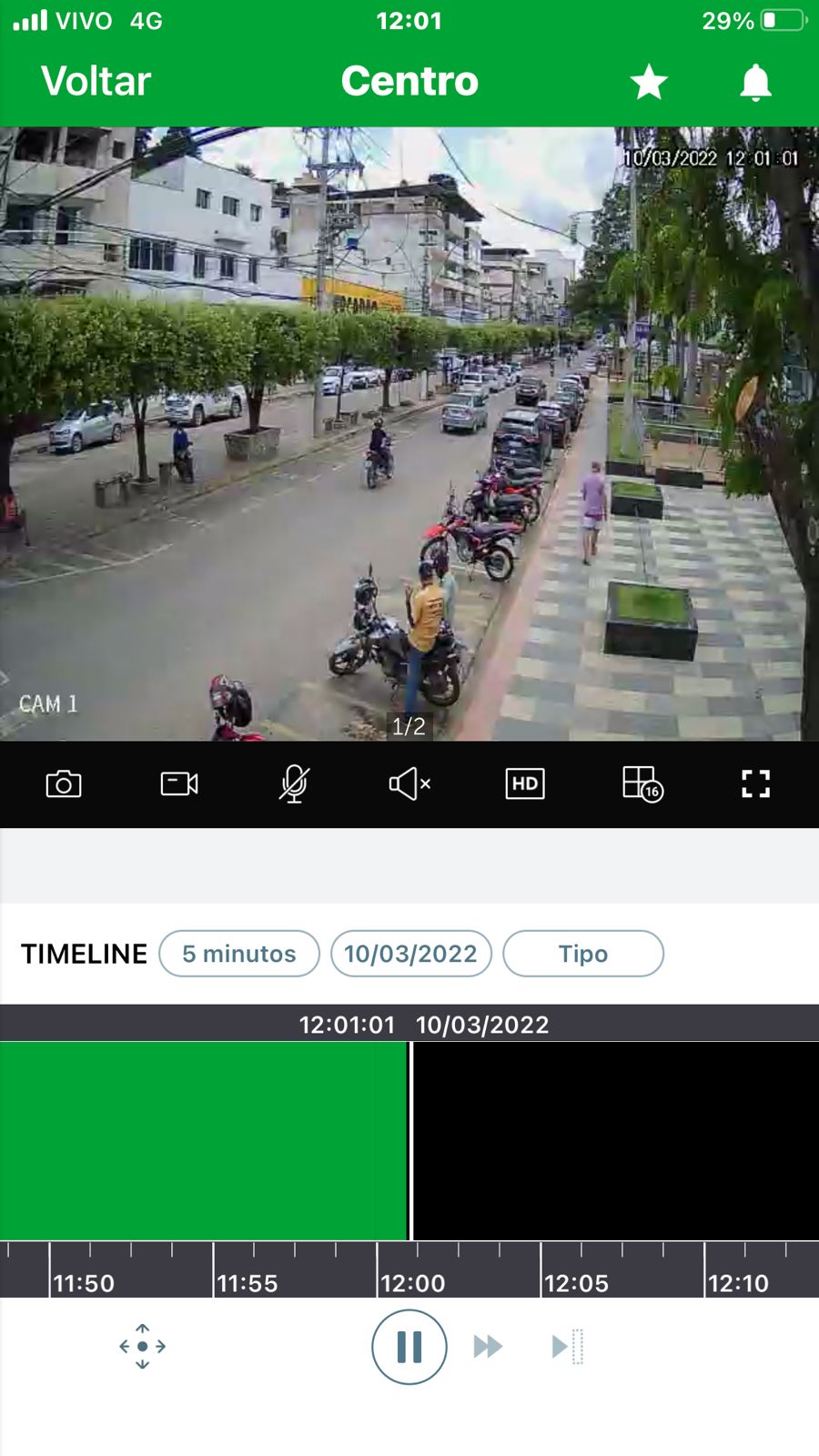
Task: Open the 16-camera grid layout
Action: pyautogui.click(x=642, y=784)
